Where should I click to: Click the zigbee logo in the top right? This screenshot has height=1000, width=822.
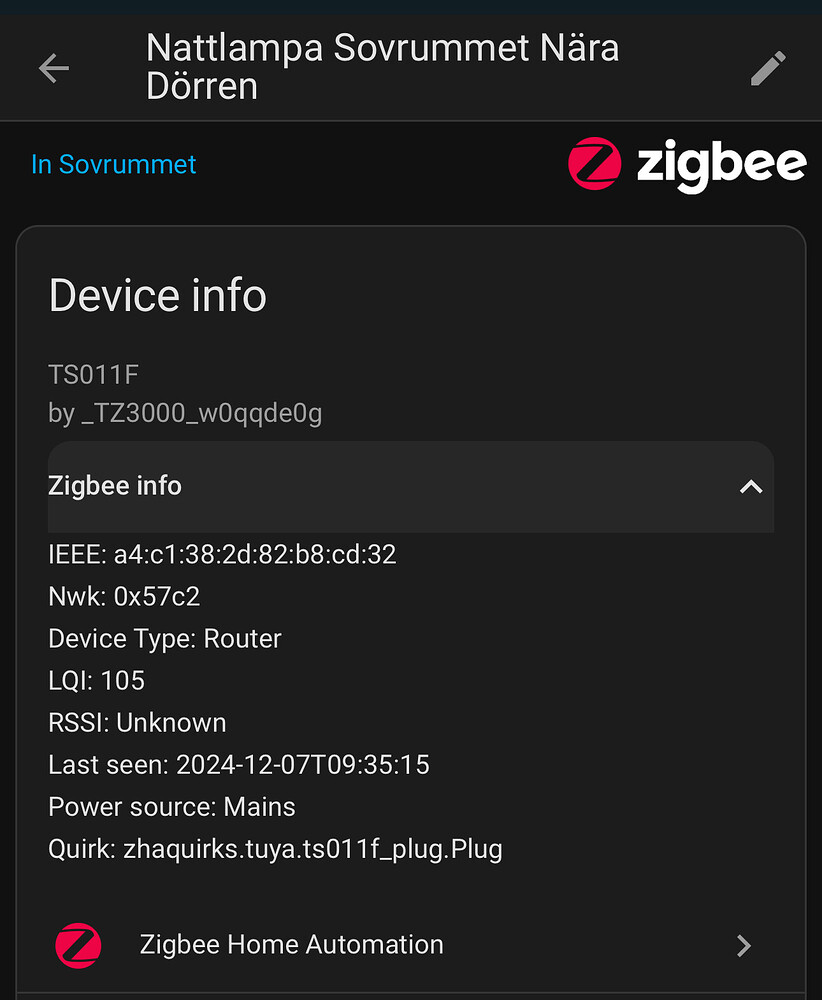pos(687,164)
